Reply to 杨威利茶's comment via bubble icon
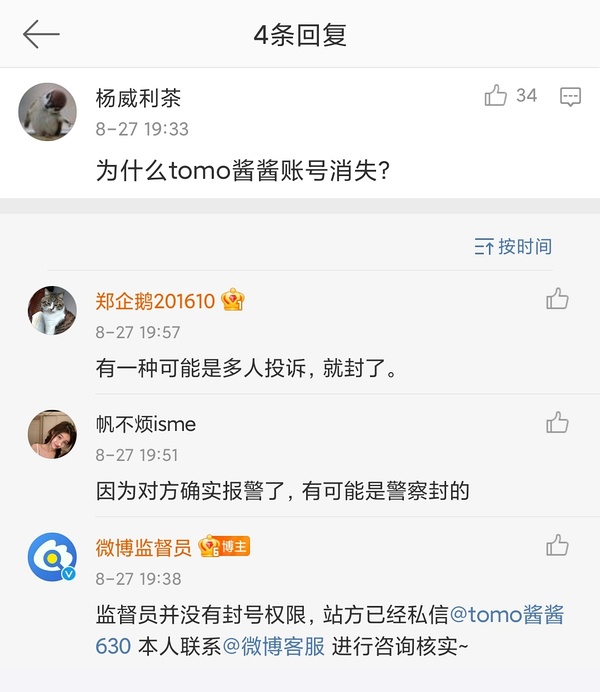The width and height of the screenshot is (600, 692). pos(570,96)
